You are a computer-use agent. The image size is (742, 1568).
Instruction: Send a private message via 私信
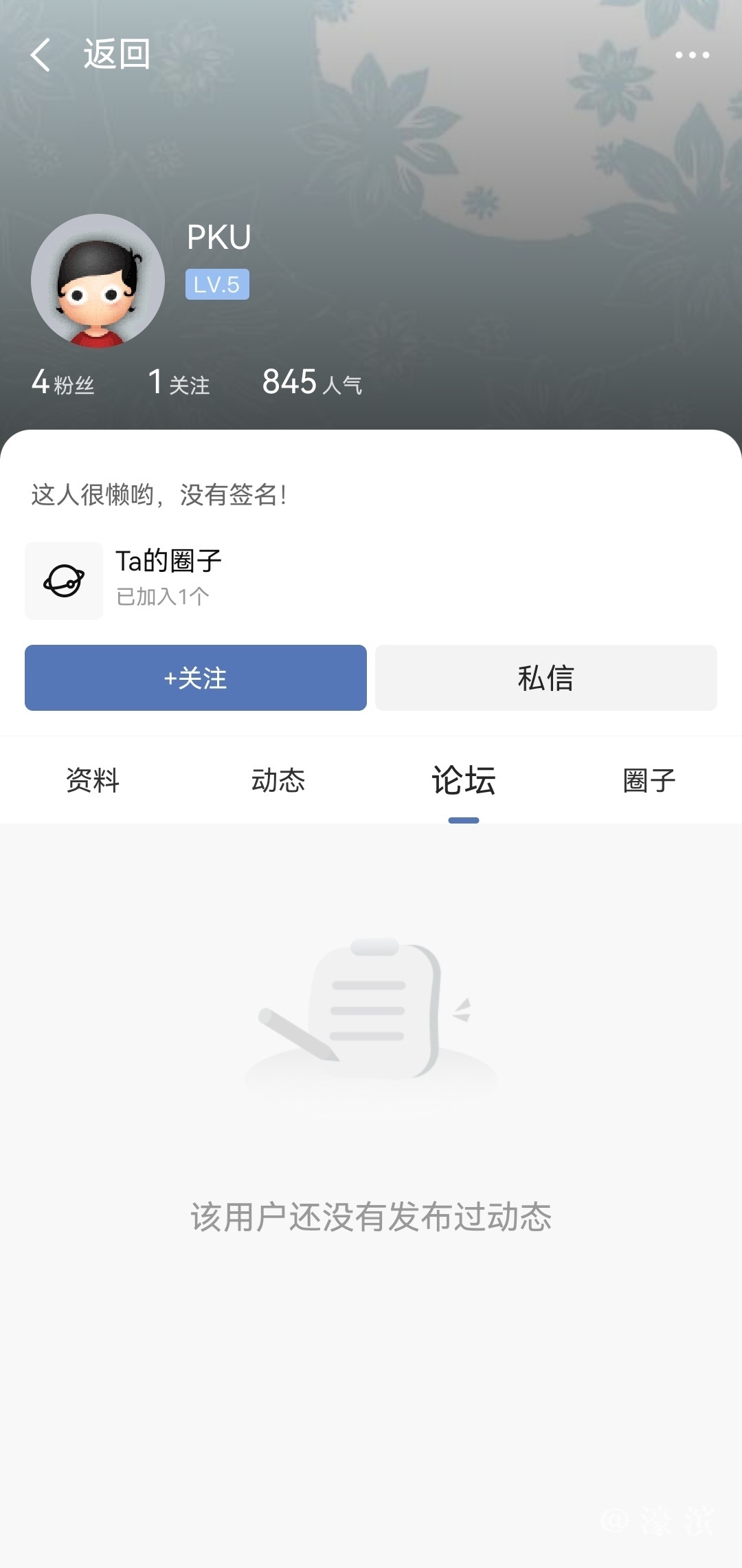[x=546, y=678]
